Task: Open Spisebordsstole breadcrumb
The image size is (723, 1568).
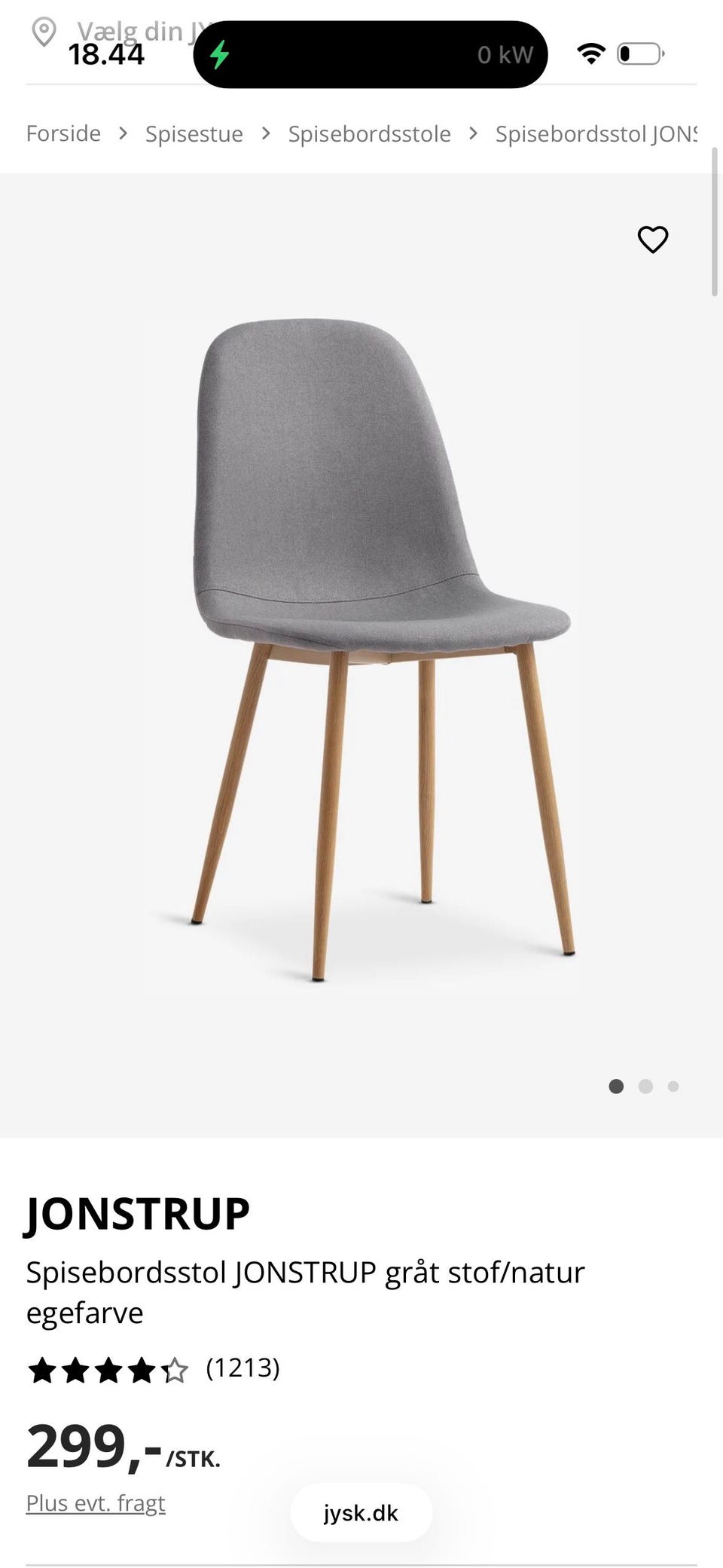Action: 370,133
